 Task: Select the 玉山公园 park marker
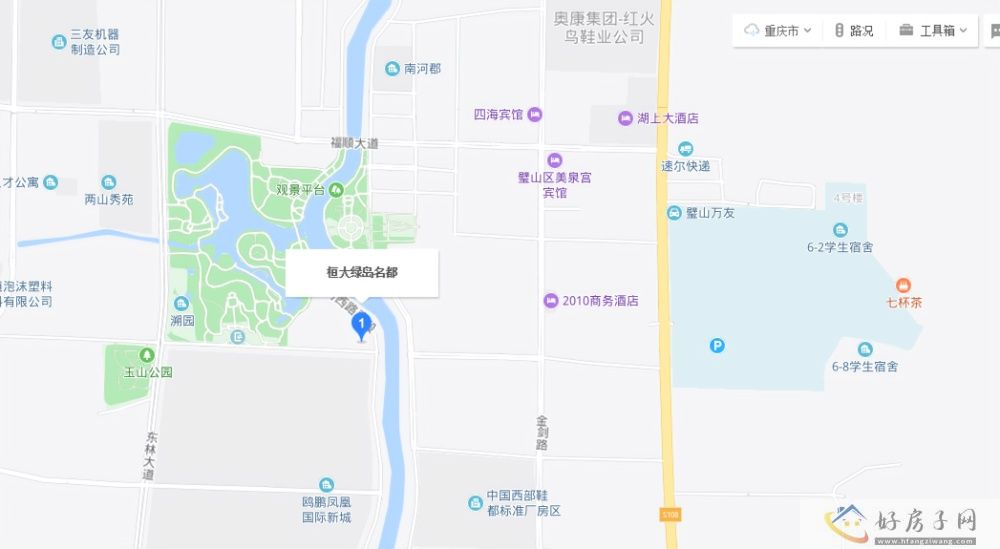tap(148, 355)
